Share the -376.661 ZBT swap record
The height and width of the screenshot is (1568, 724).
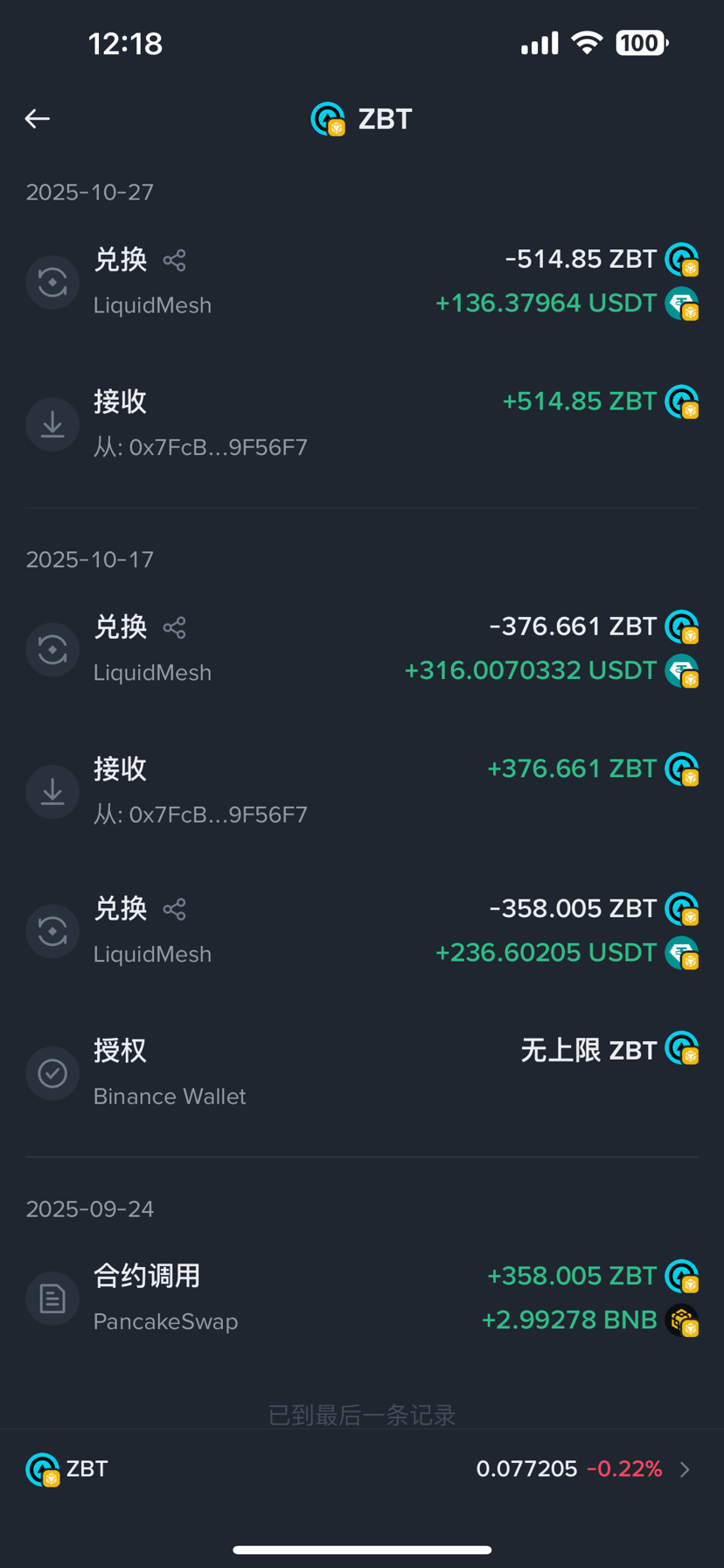pos(175,627)
